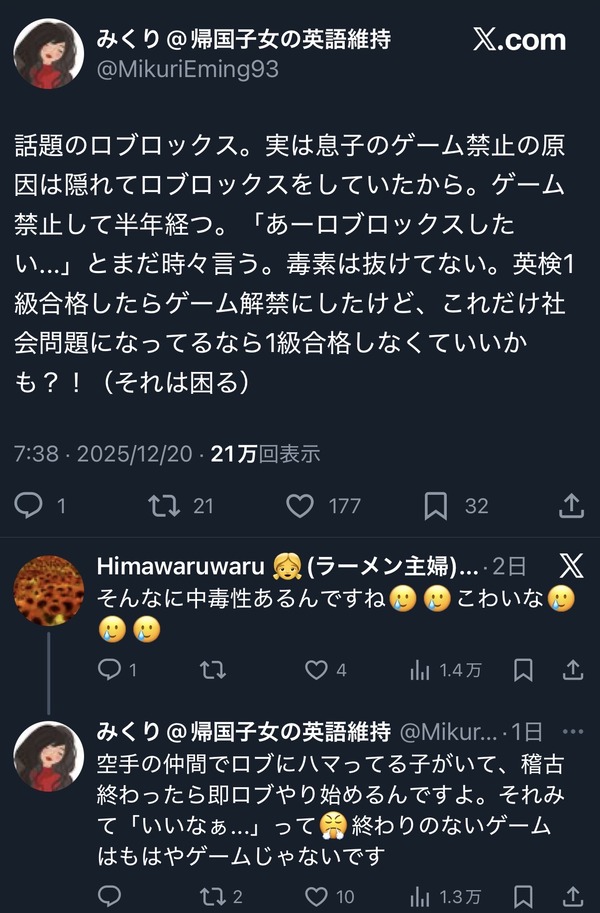600x913 pixels.
Task: Share Himawaruwaru's comment
Action: tap(573, 670)
